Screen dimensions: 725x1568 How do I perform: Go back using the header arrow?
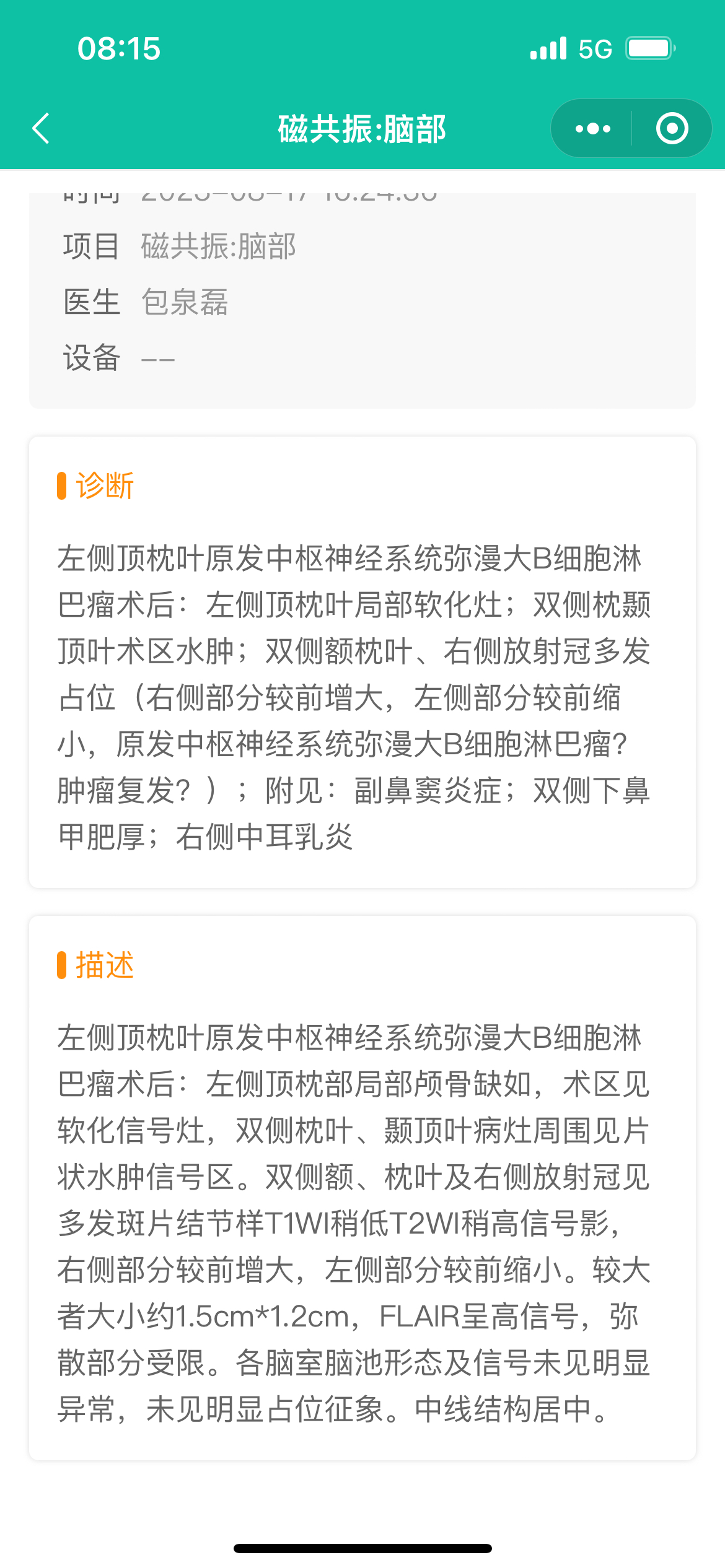click(x=41, y=129)
